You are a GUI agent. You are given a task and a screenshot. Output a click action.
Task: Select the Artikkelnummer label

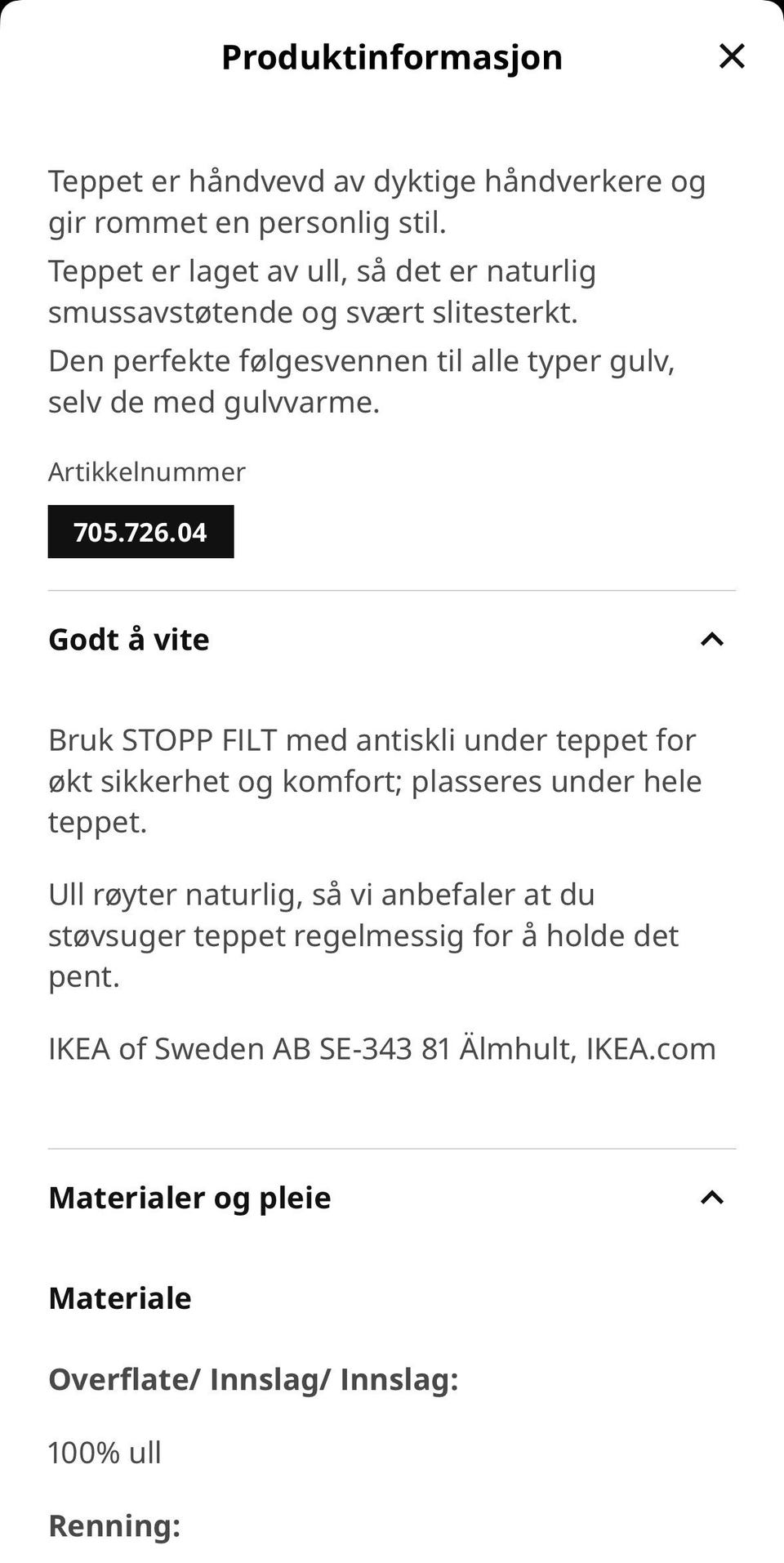147,471
